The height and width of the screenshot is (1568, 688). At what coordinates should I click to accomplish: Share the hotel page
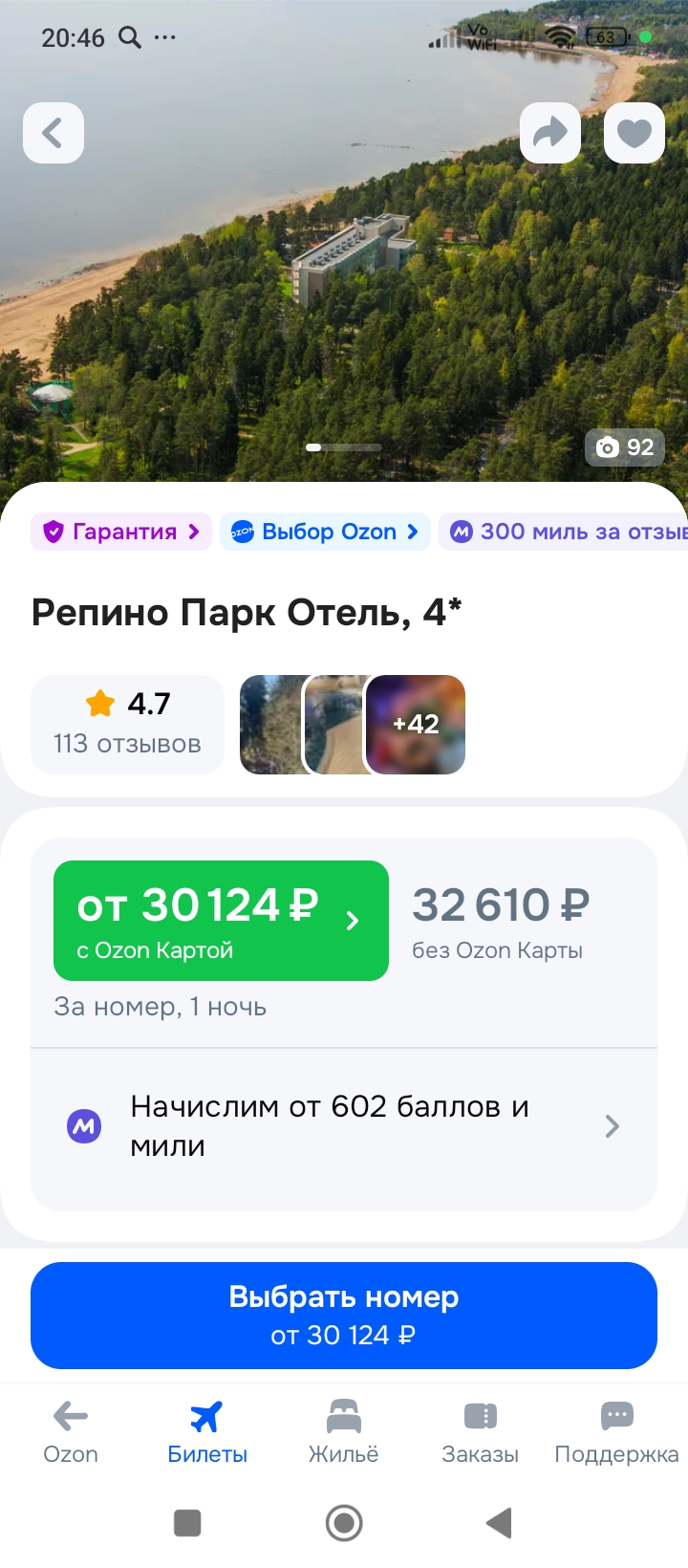pos(550,133)
